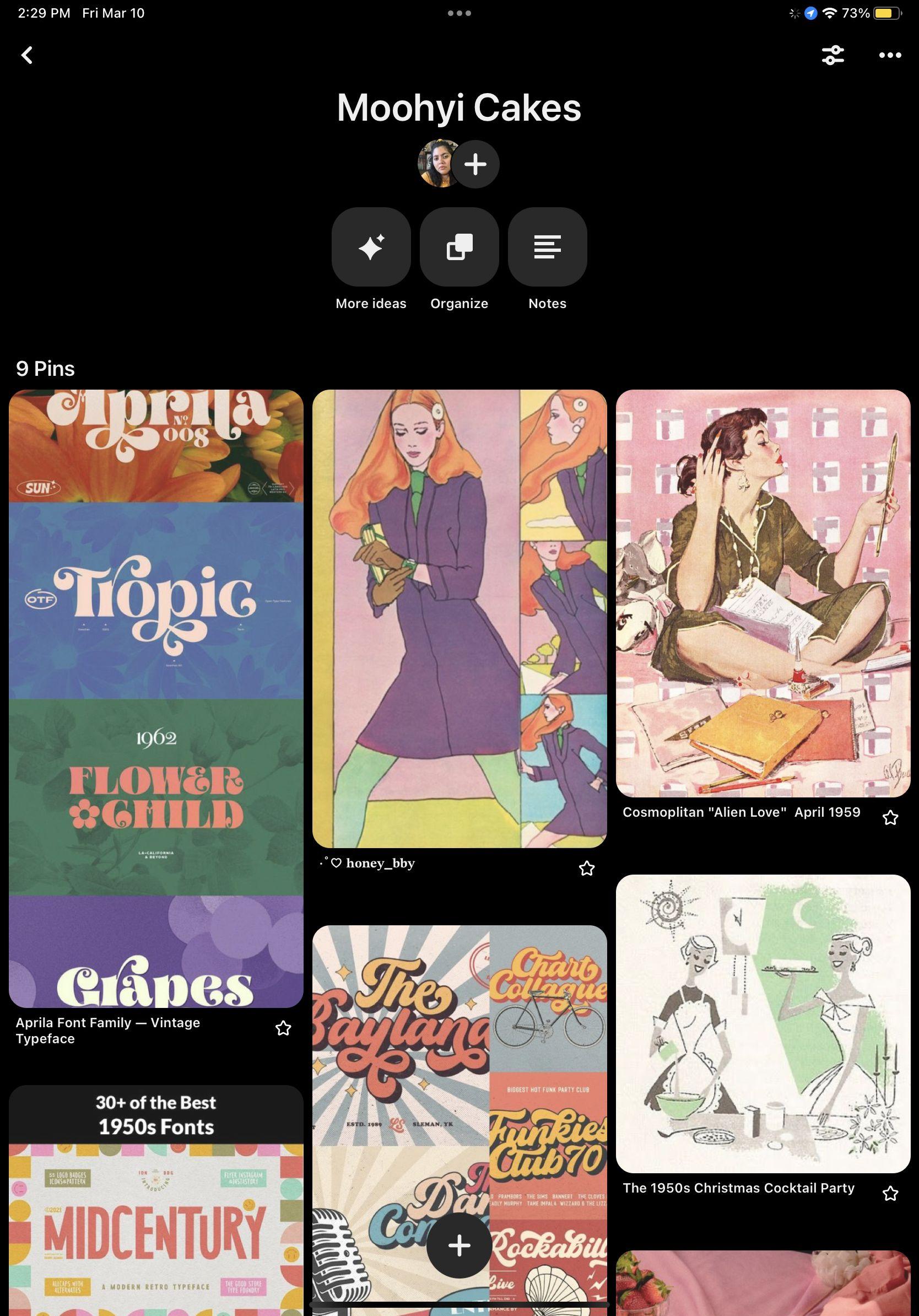Add a new pin with the floating plus
The width and height of the screenshot is (919, 1316).
point(459,1245)
